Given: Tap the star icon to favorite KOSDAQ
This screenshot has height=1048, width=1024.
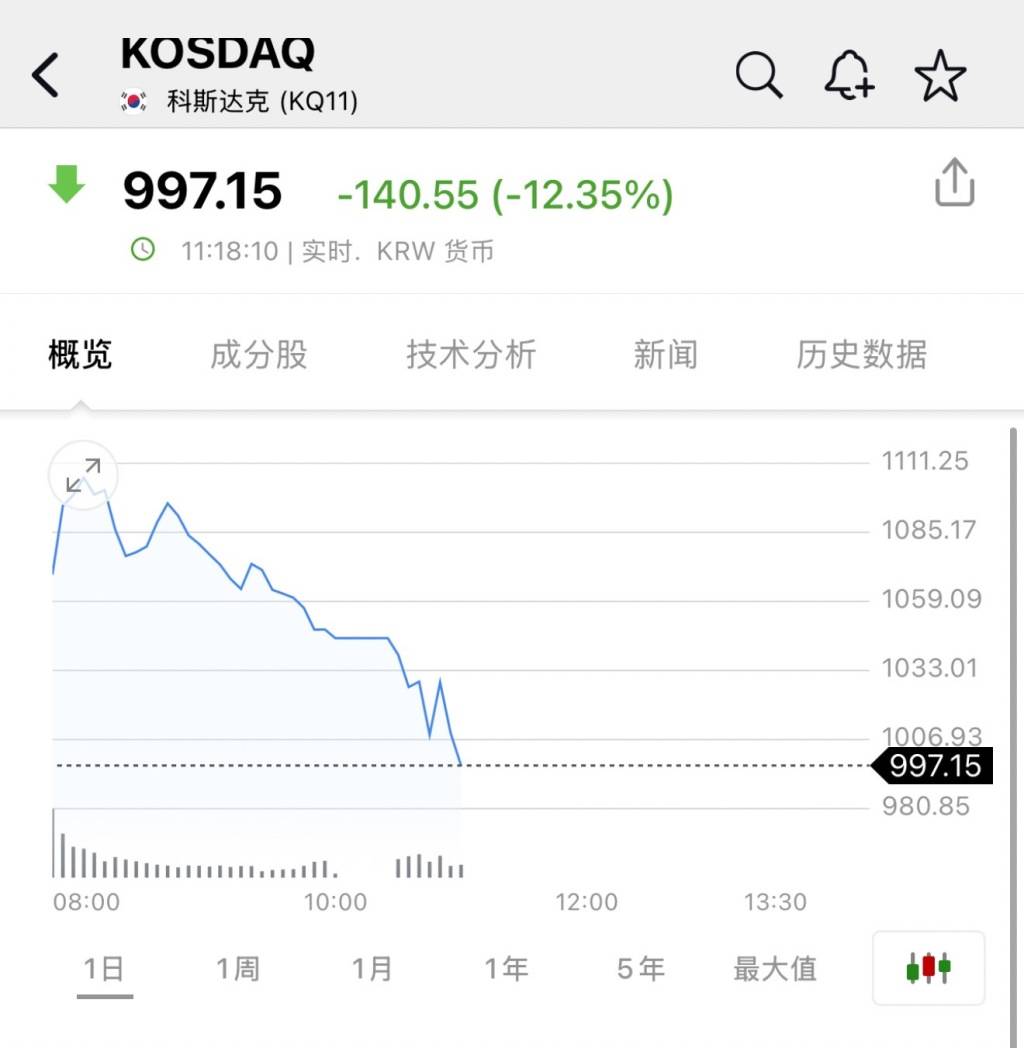Looking at the screenshot, I should (x=940, y=75).
